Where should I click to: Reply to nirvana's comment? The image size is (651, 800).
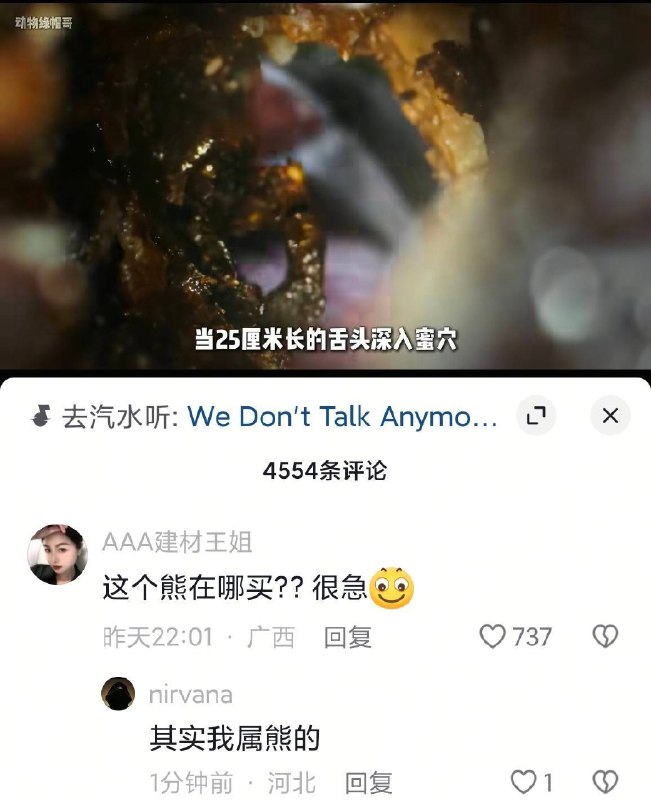[x=368, y=782]
